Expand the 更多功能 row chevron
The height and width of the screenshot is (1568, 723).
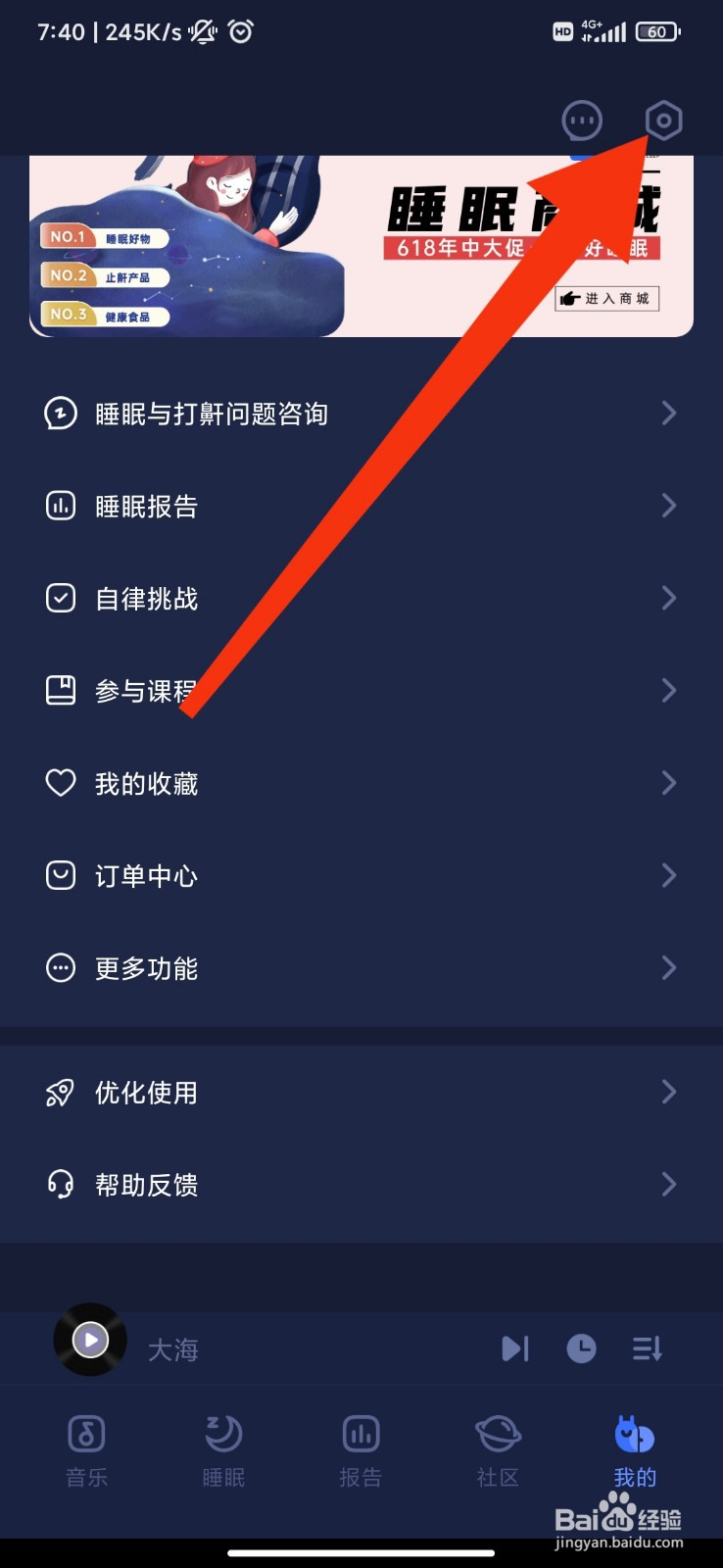669,968
